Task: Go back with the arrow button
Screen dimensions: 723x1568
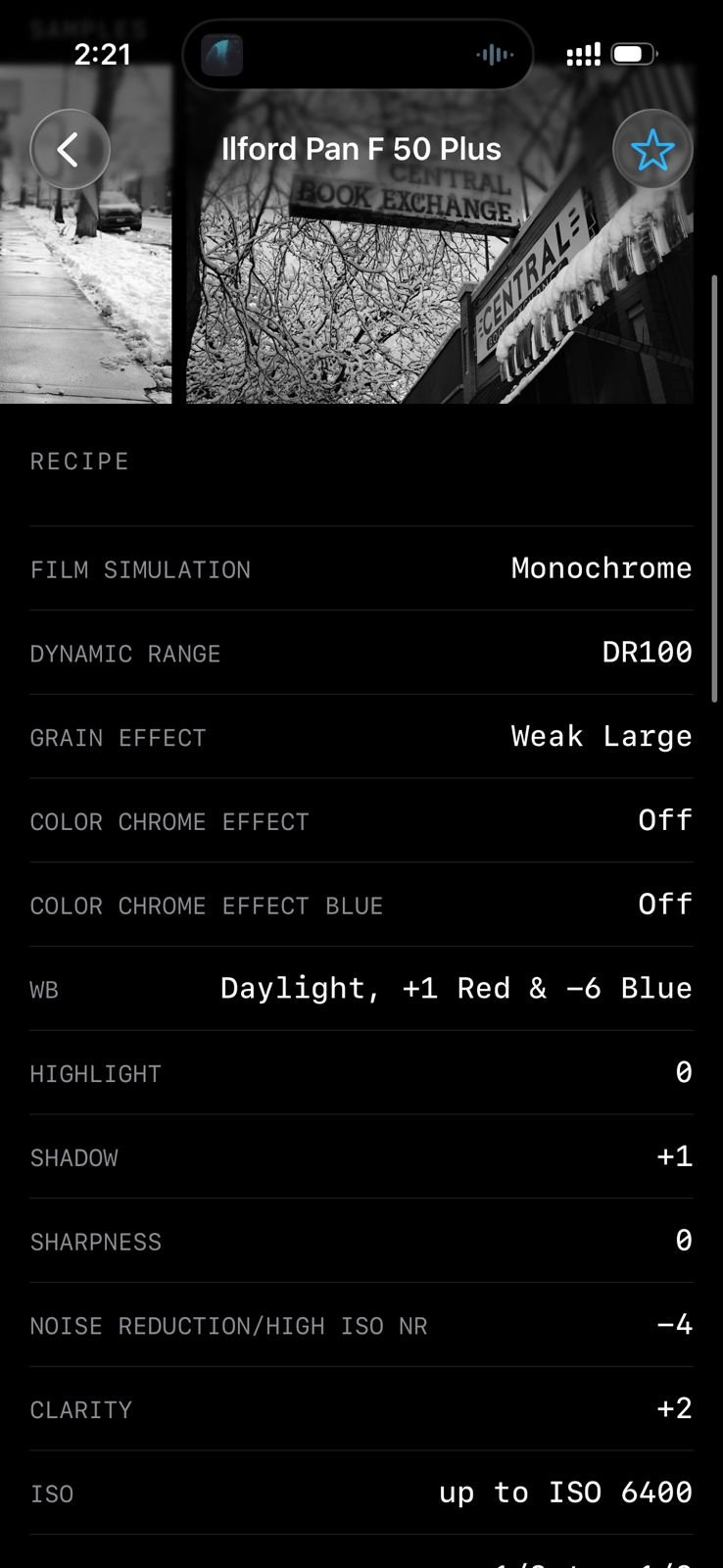Action: coord(70,150)
